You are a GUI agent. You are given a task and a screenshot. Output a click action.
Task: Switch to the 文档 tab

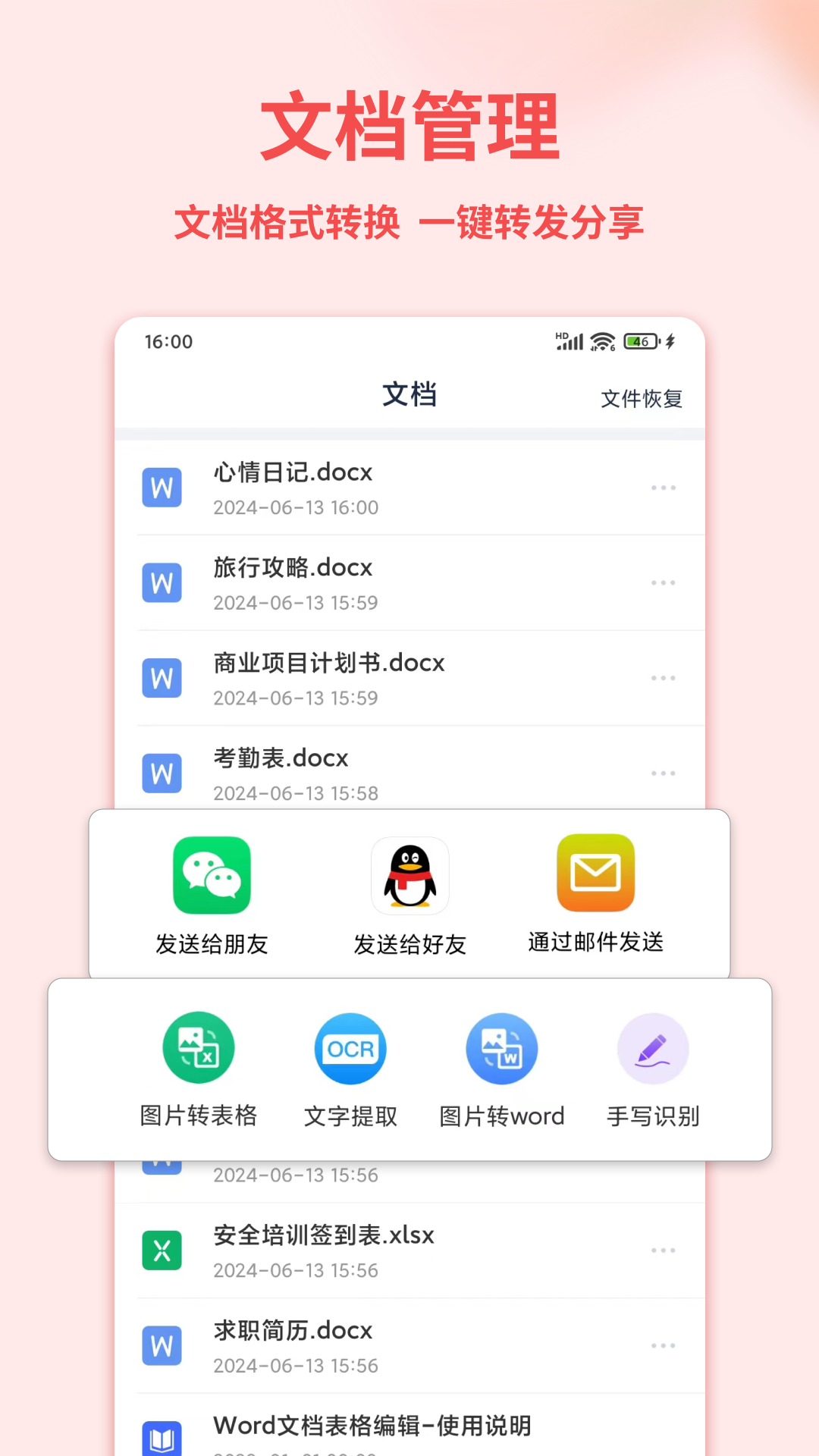(x=409, y=394)
